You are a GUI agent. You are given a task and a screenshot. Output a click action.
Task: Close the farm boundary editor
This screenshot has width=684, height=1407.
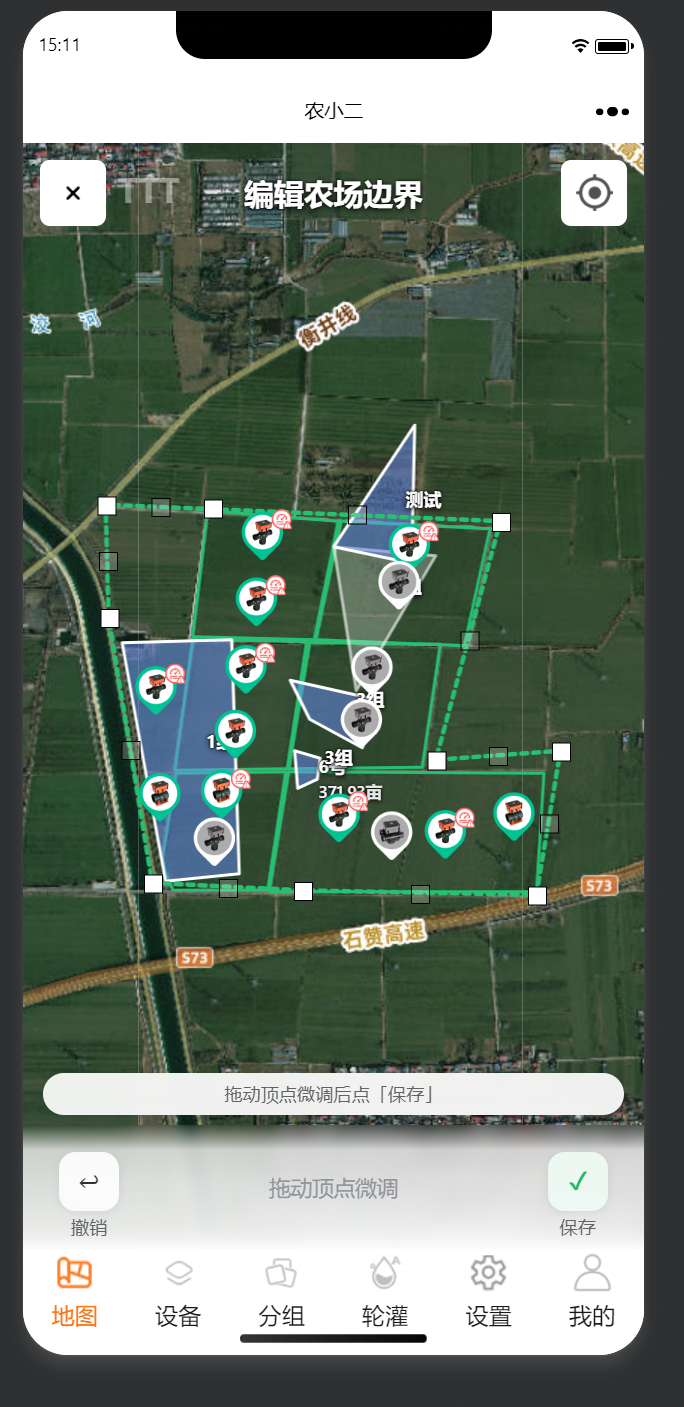click(73, 193)
